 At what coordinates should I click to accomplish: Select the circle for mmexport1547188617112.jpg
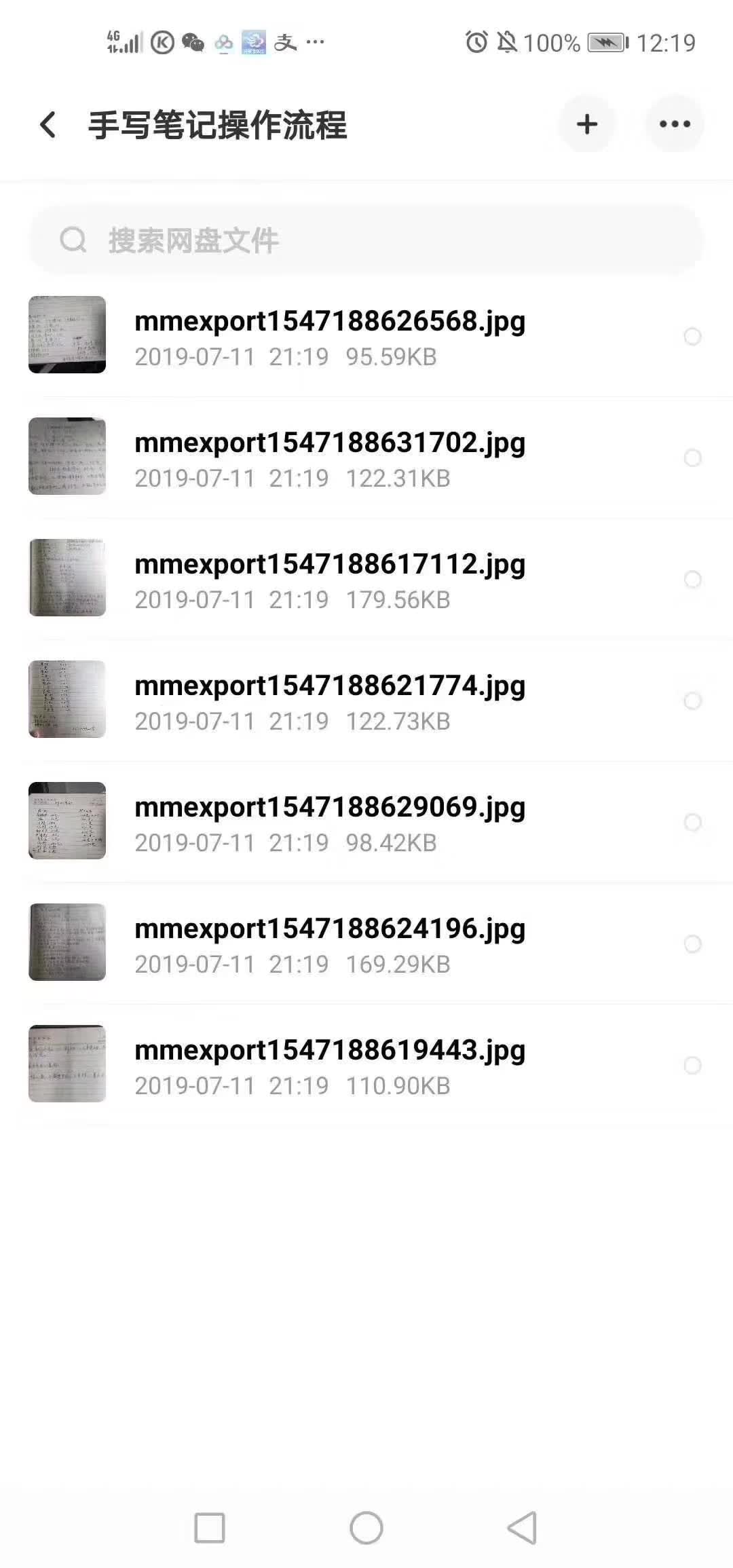pyautogui.click(x=692, y=579)
